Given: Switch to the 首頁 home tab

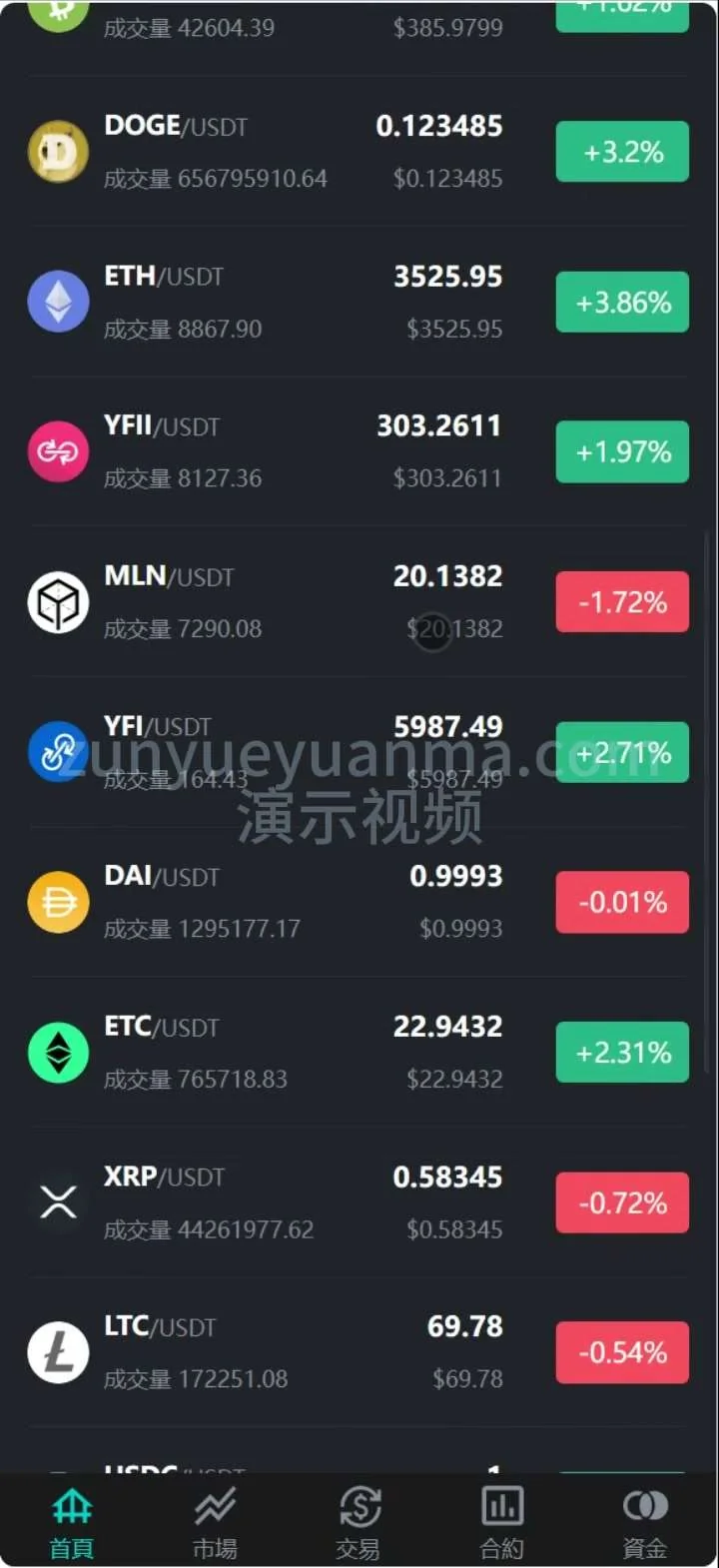Looking at the screenshot, I should 72,1523.
